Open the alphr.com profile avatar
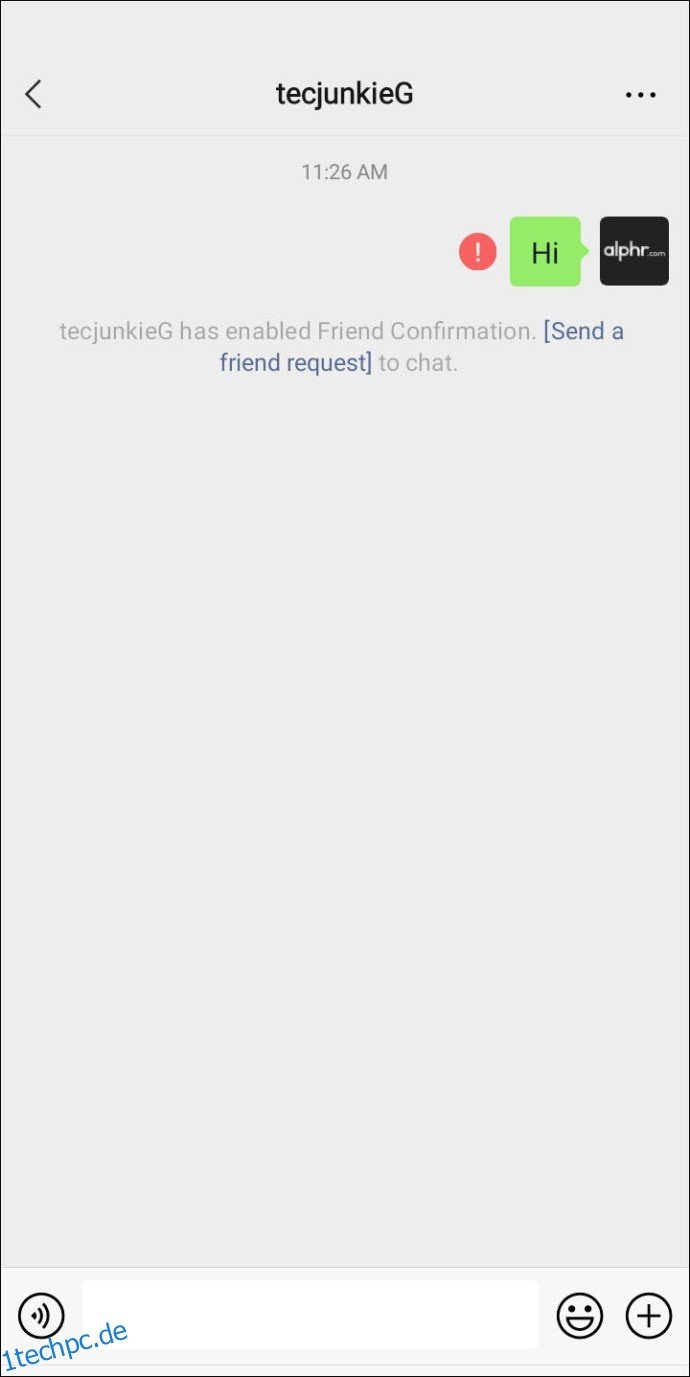The width and height of the screenshot is (690, 1377). [634, 251]
